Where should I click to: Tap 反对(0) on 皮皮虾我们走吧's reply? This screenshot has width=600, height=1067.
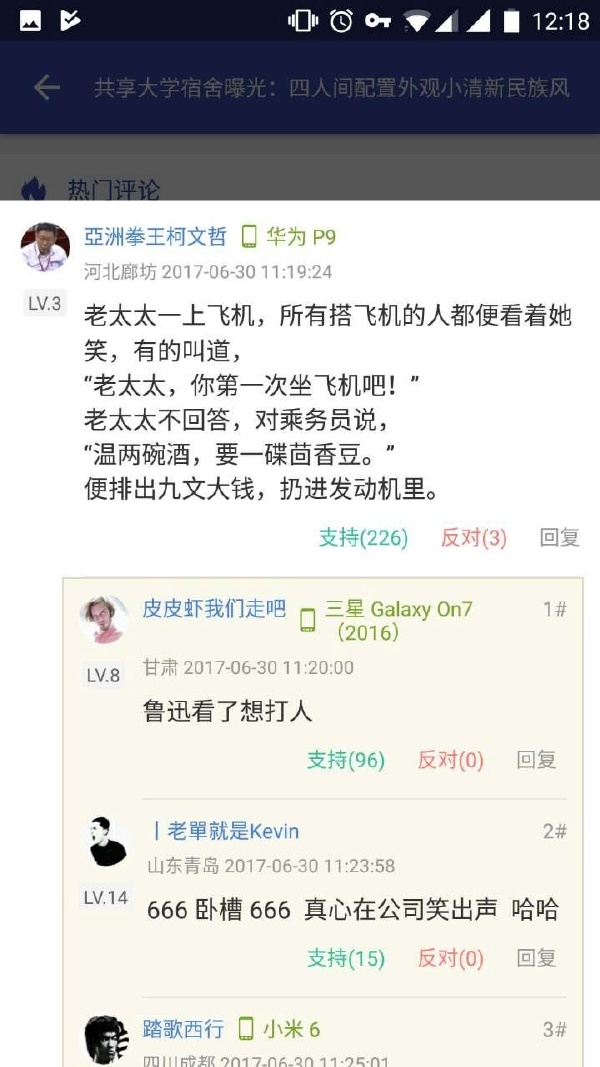click(x=450, y=760)
